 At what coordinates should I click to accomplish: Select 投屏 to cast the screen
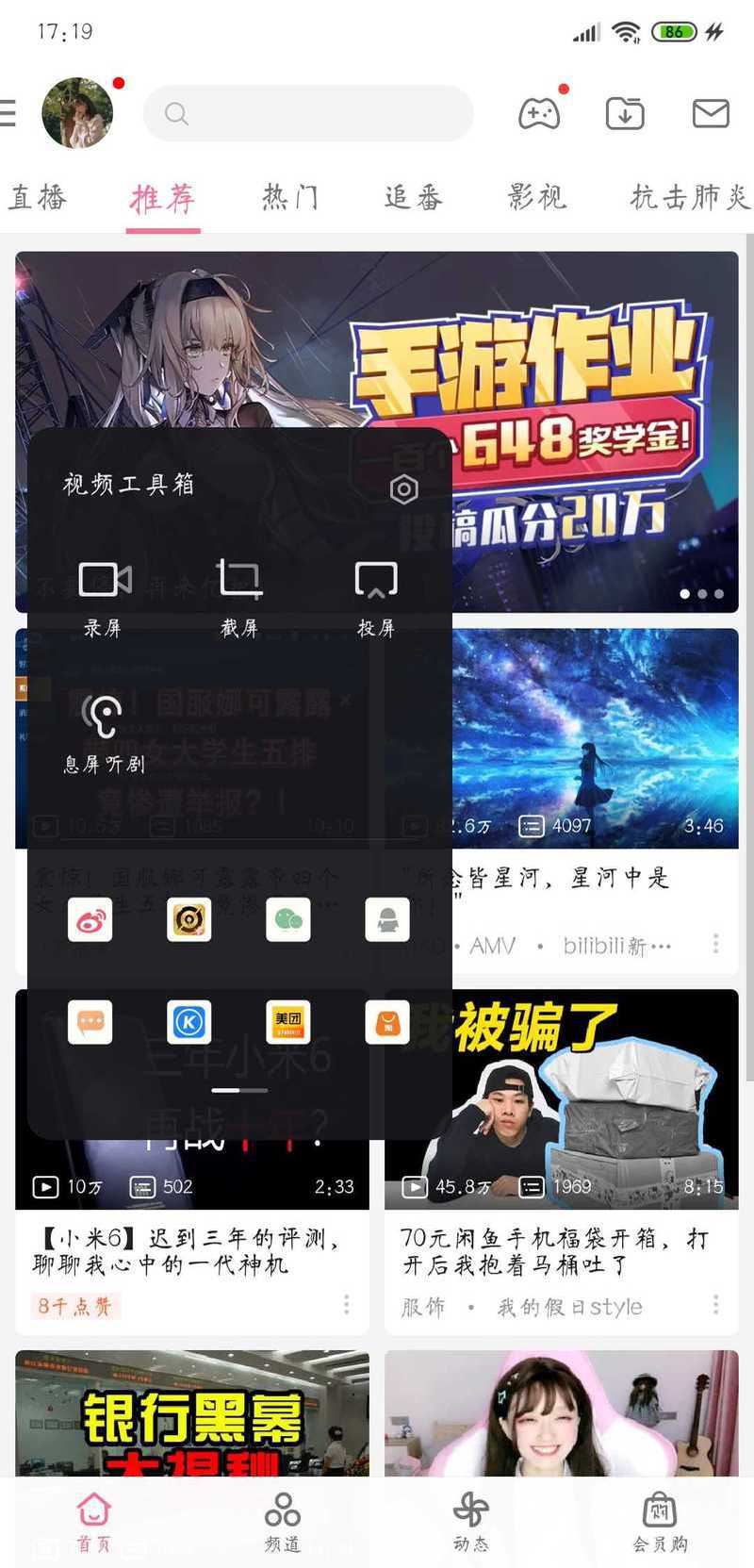[x=376, y=598]
